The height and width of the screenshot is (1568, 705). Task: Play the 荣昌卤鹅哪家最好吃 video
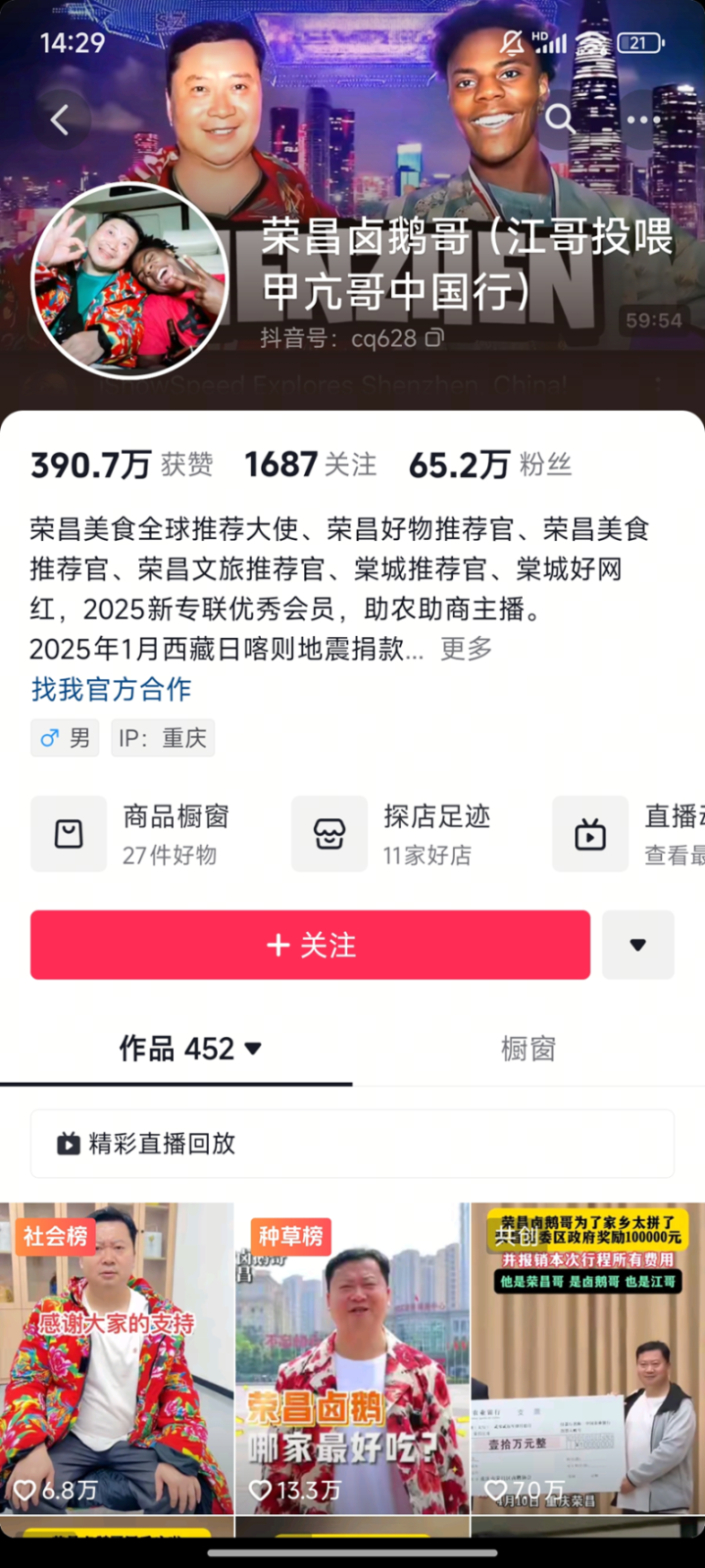pos(352,1357)
